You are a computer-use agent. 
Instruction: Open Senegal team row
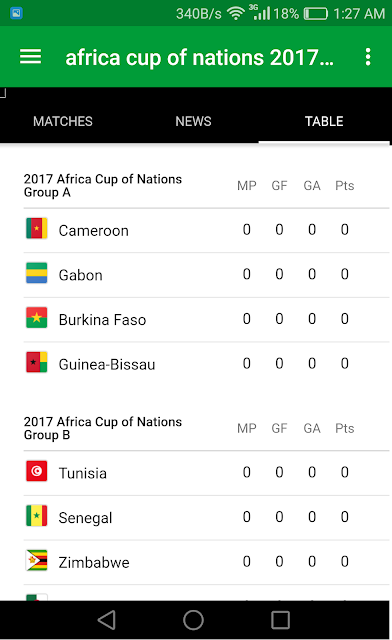click(207, 518)
